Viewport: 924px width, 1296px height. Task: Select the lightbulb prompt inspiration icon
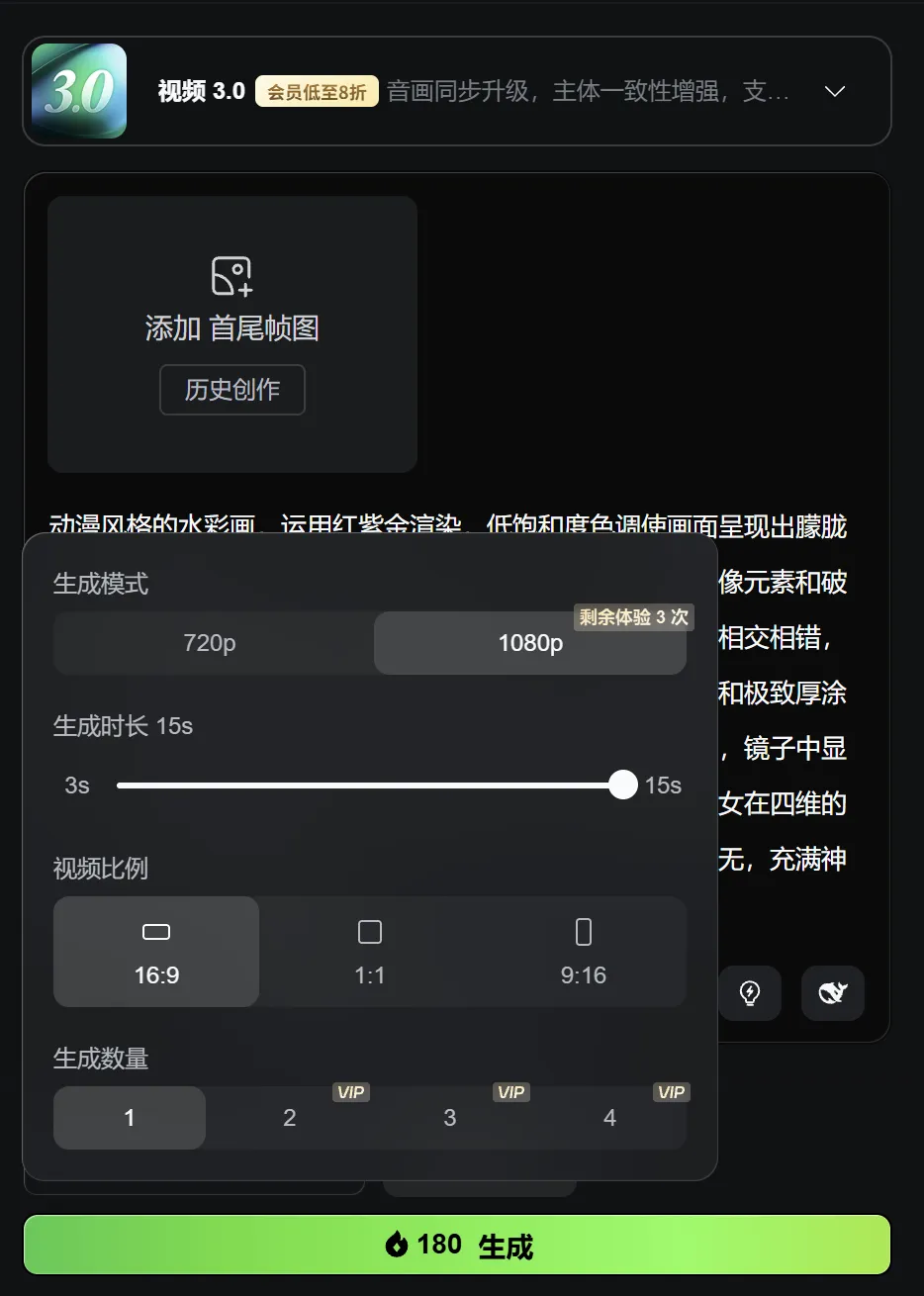750,993
